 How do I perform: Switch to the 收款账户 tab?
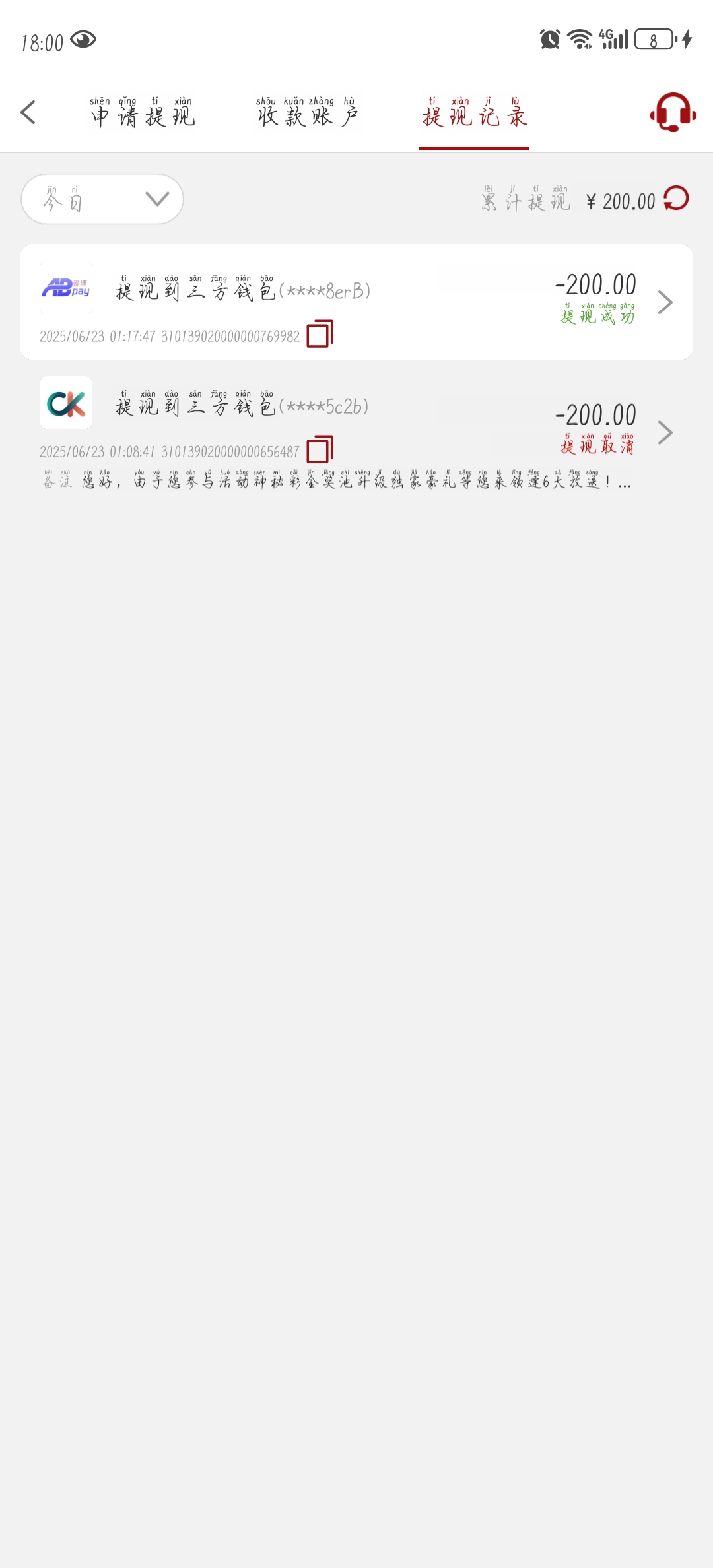[308, 112]
